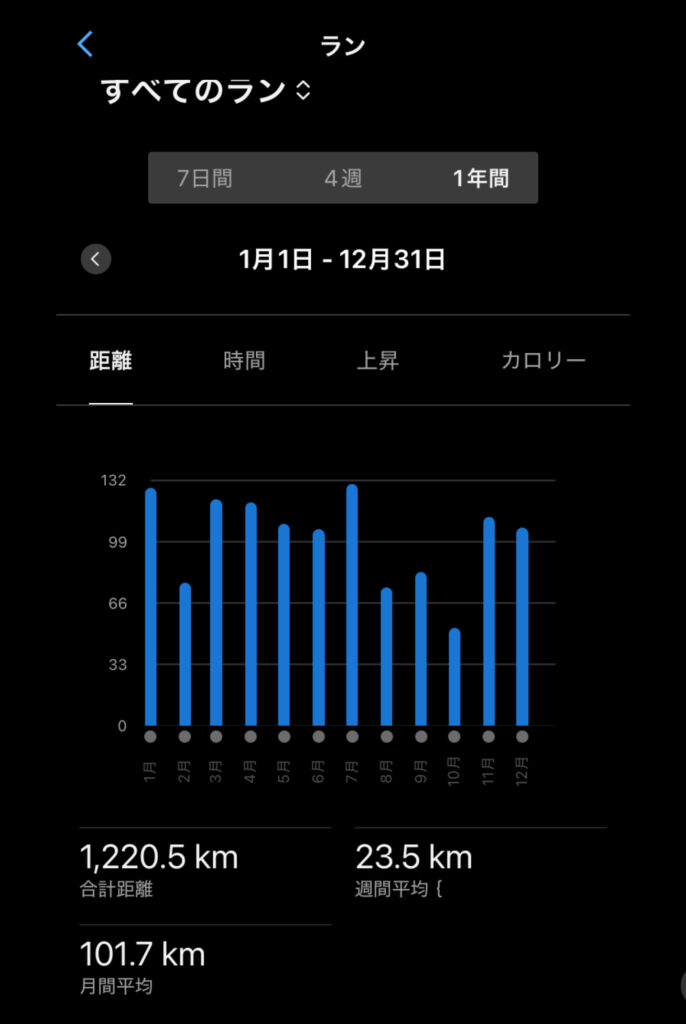686x1024 pixels.
Task: Switch to the 時間 tab
Action: point(244,361)
